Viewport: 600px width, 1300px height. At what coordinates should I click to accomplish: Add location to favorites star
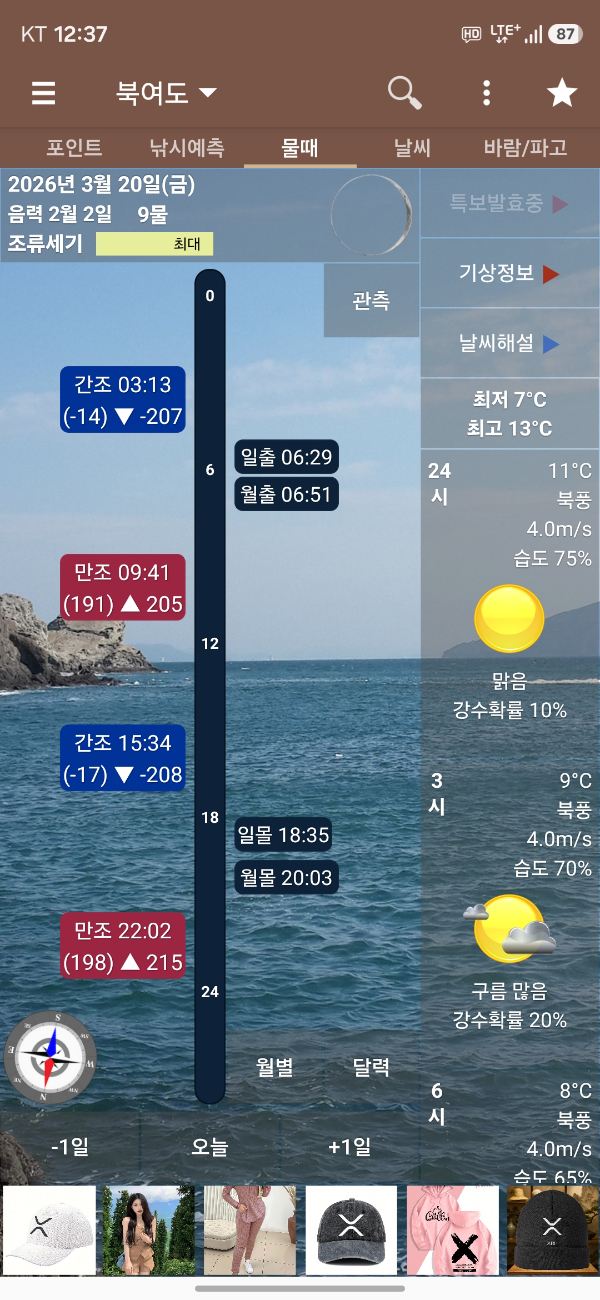tap(561, 94)
